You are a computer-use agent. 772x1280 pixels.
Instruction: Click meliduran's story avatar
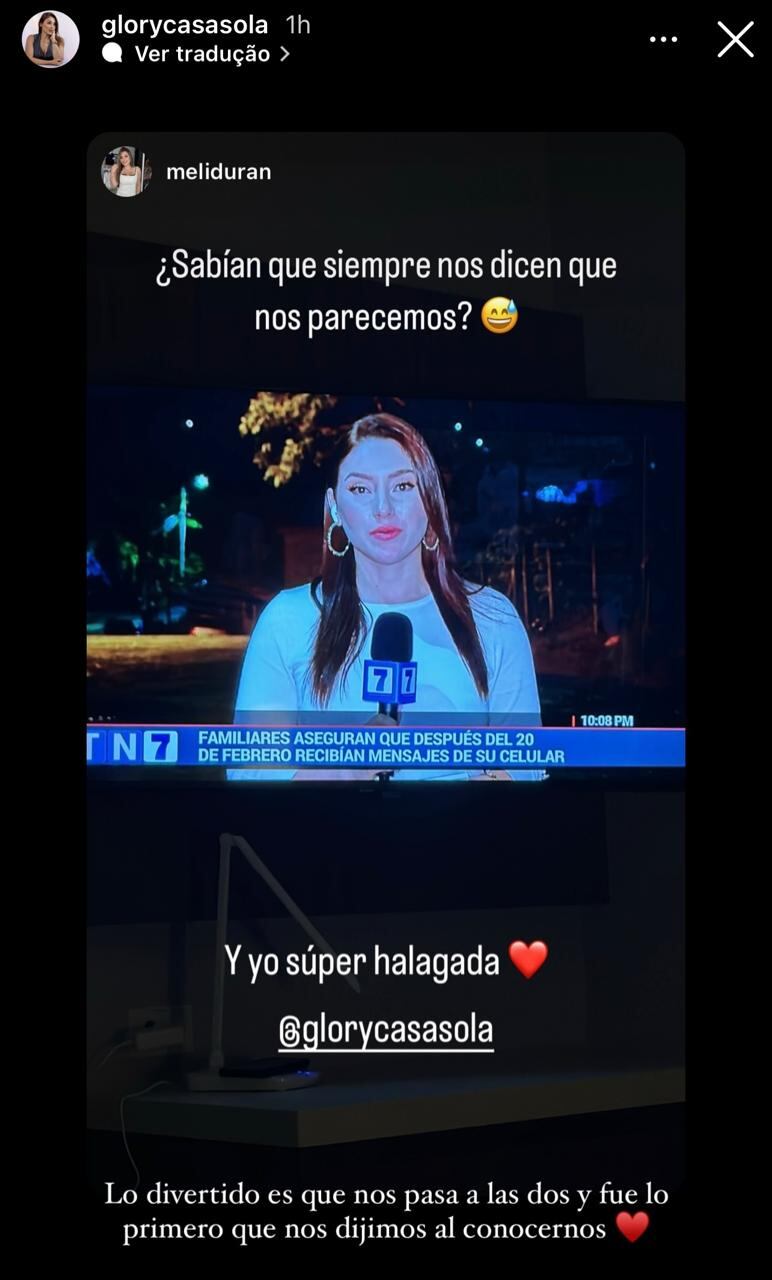(126, 170)
